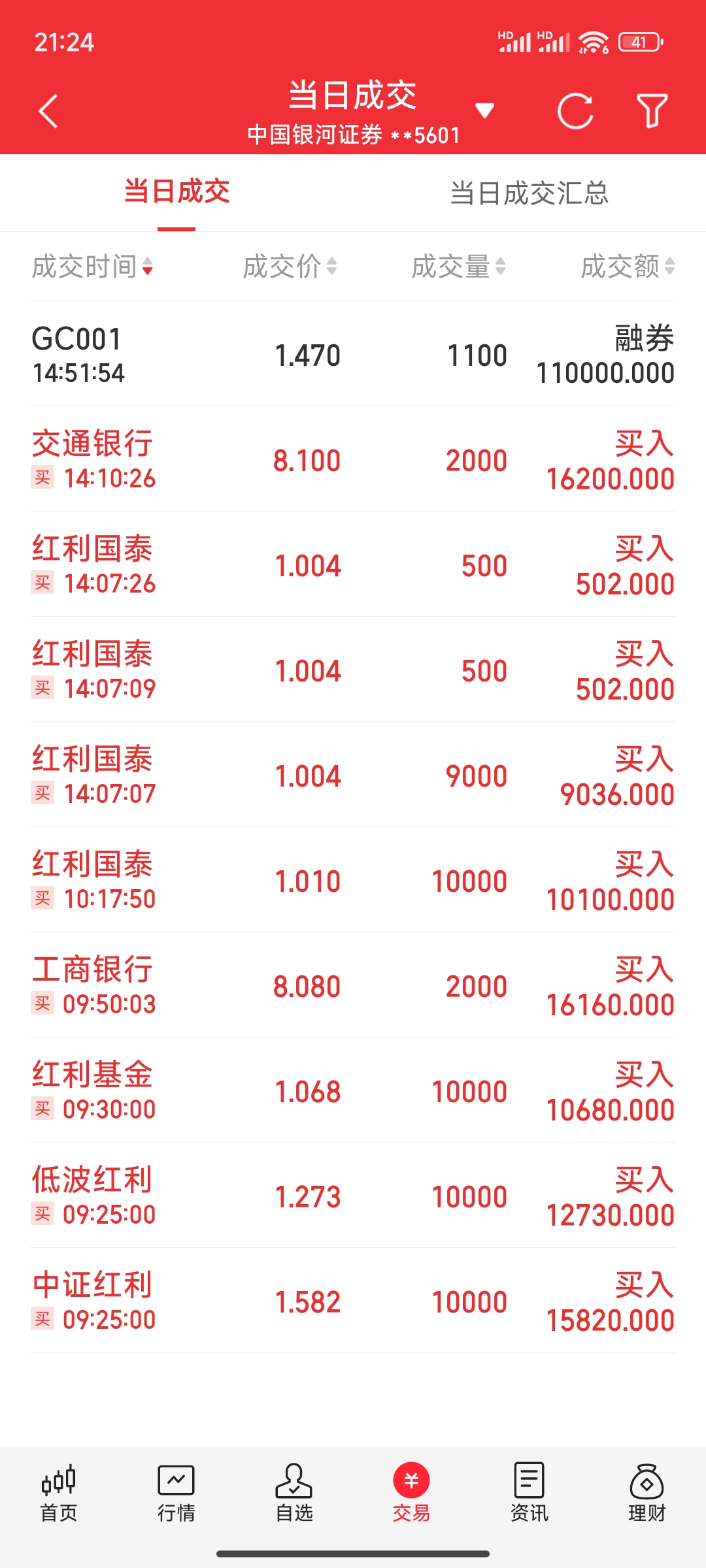The height and width of the screenshot is (1568, 706).
Task: Open the GC001 trade record
Action: click(x=353, y=355)
